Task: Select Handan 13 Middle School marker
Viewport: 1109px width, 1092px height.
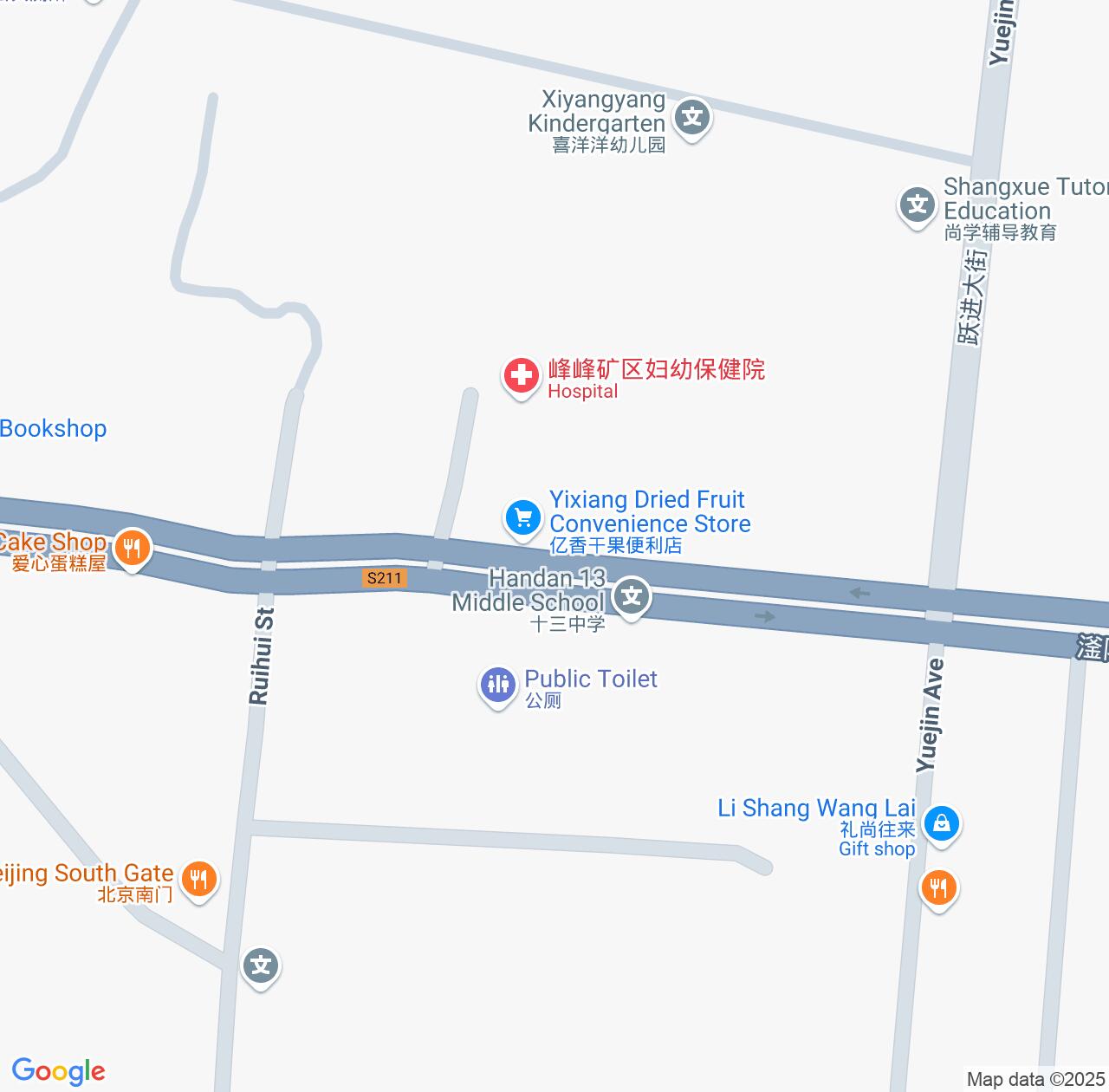Action: (x=632, y=597)
